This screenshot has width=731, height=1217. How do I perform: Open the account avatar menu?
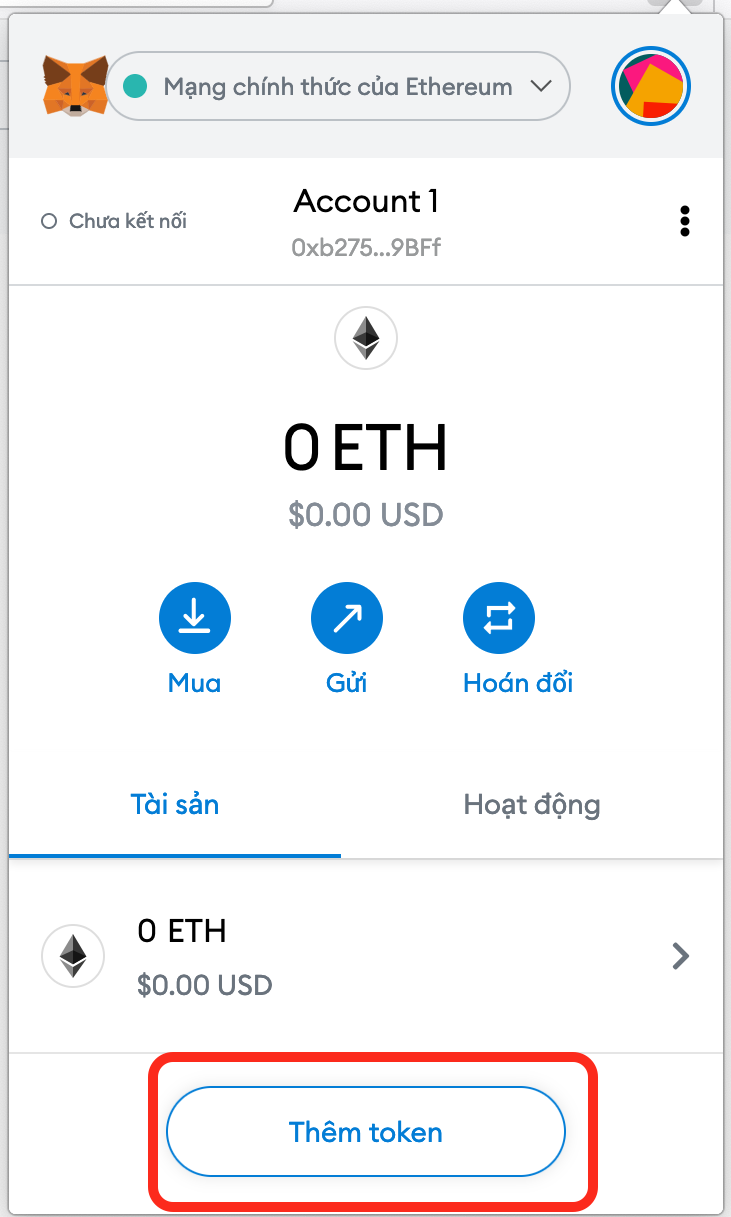pos(651,87)
